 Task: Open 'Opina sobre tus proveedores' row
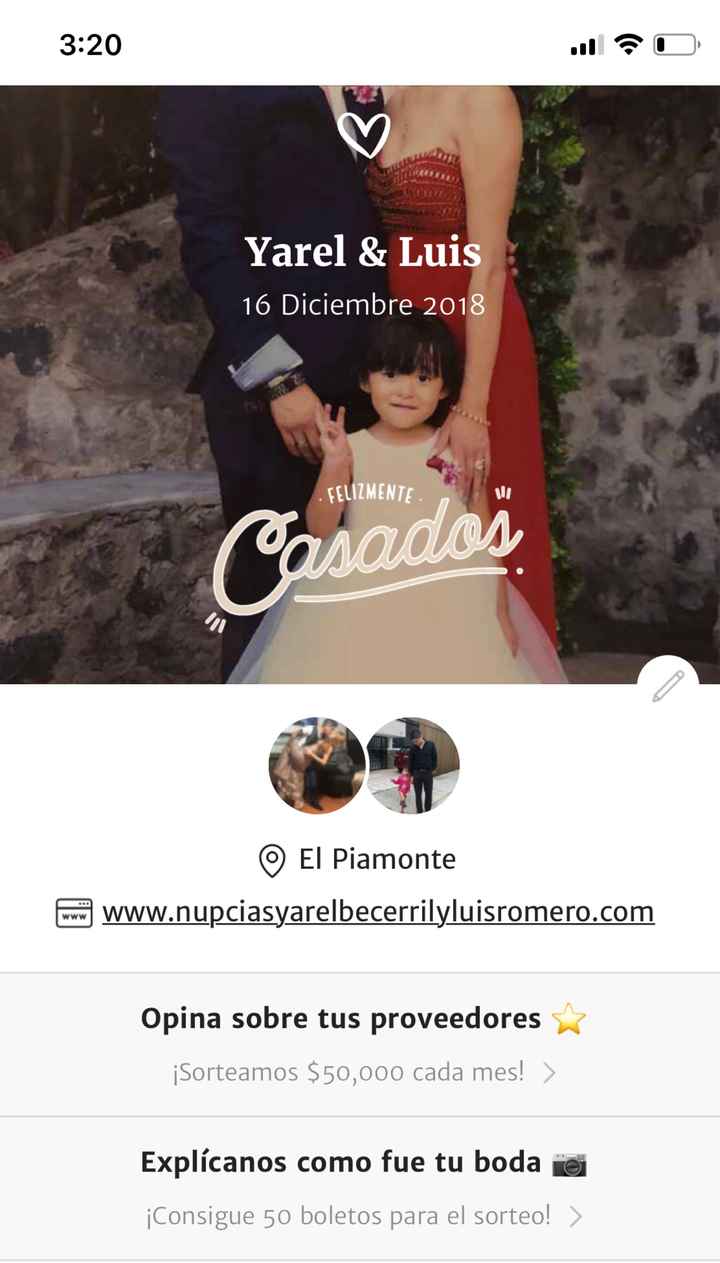[x=360, y=1044]
